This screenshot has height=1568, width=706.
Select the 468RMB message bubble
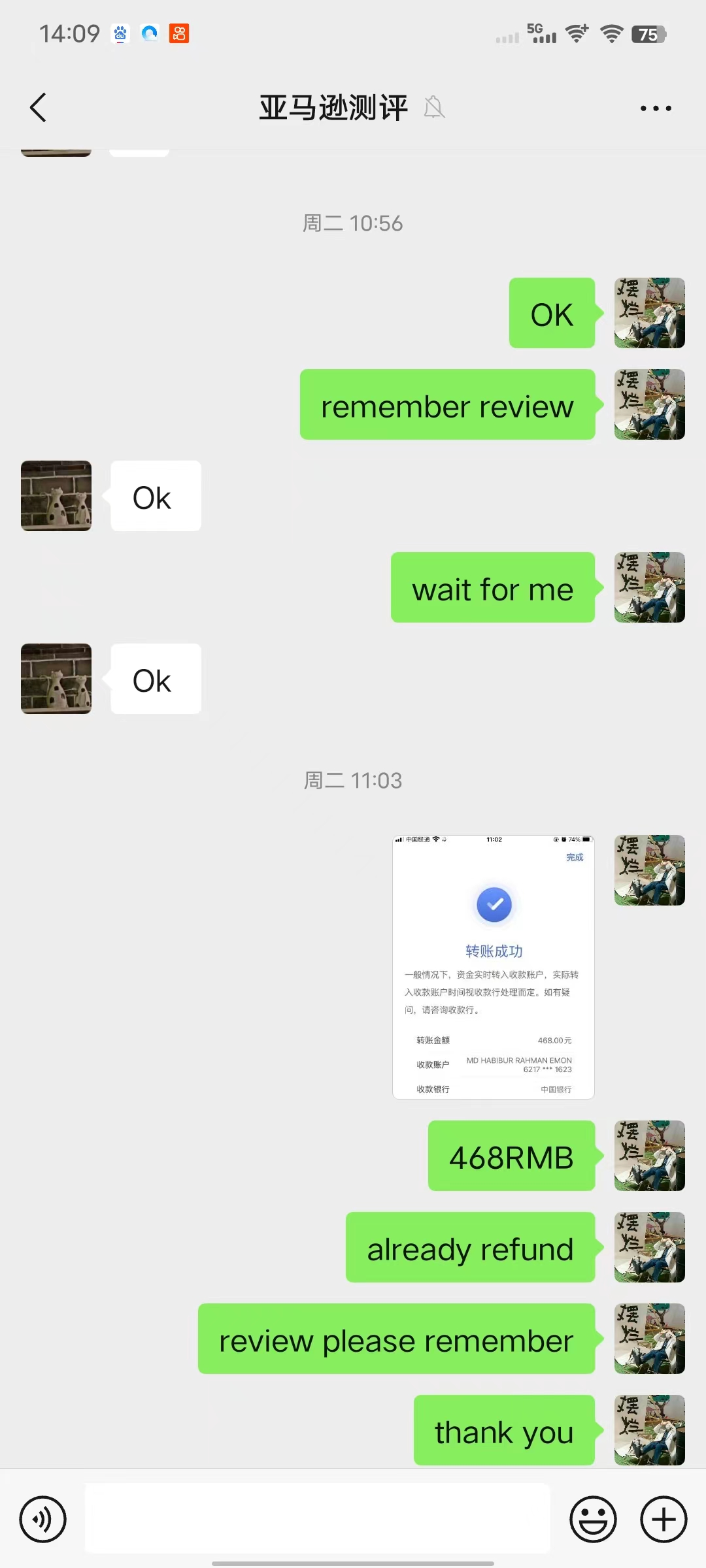point(512,1156)
